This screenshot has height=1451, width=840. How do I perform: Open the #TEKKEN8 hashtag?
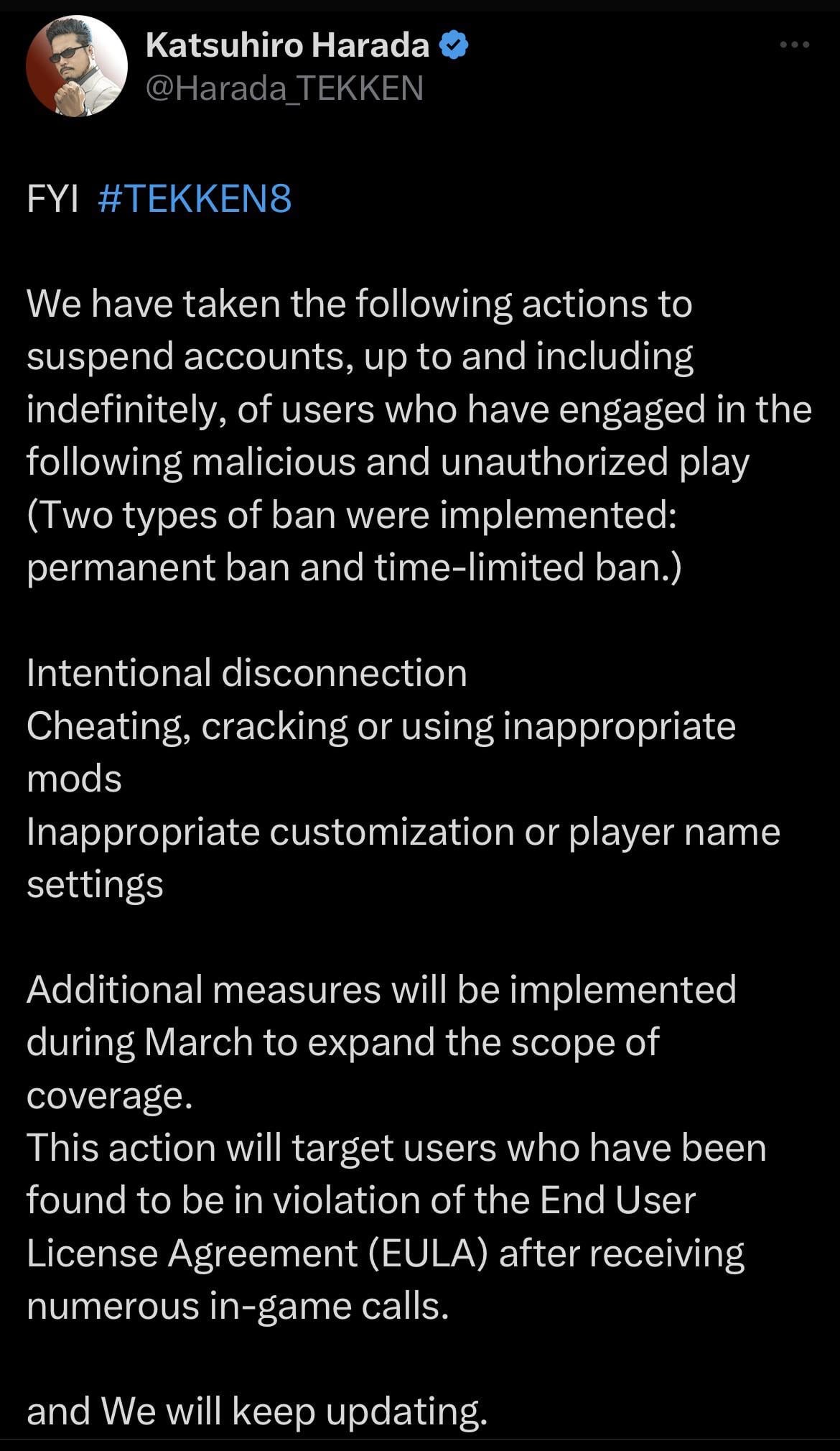[x=194, y=198]
